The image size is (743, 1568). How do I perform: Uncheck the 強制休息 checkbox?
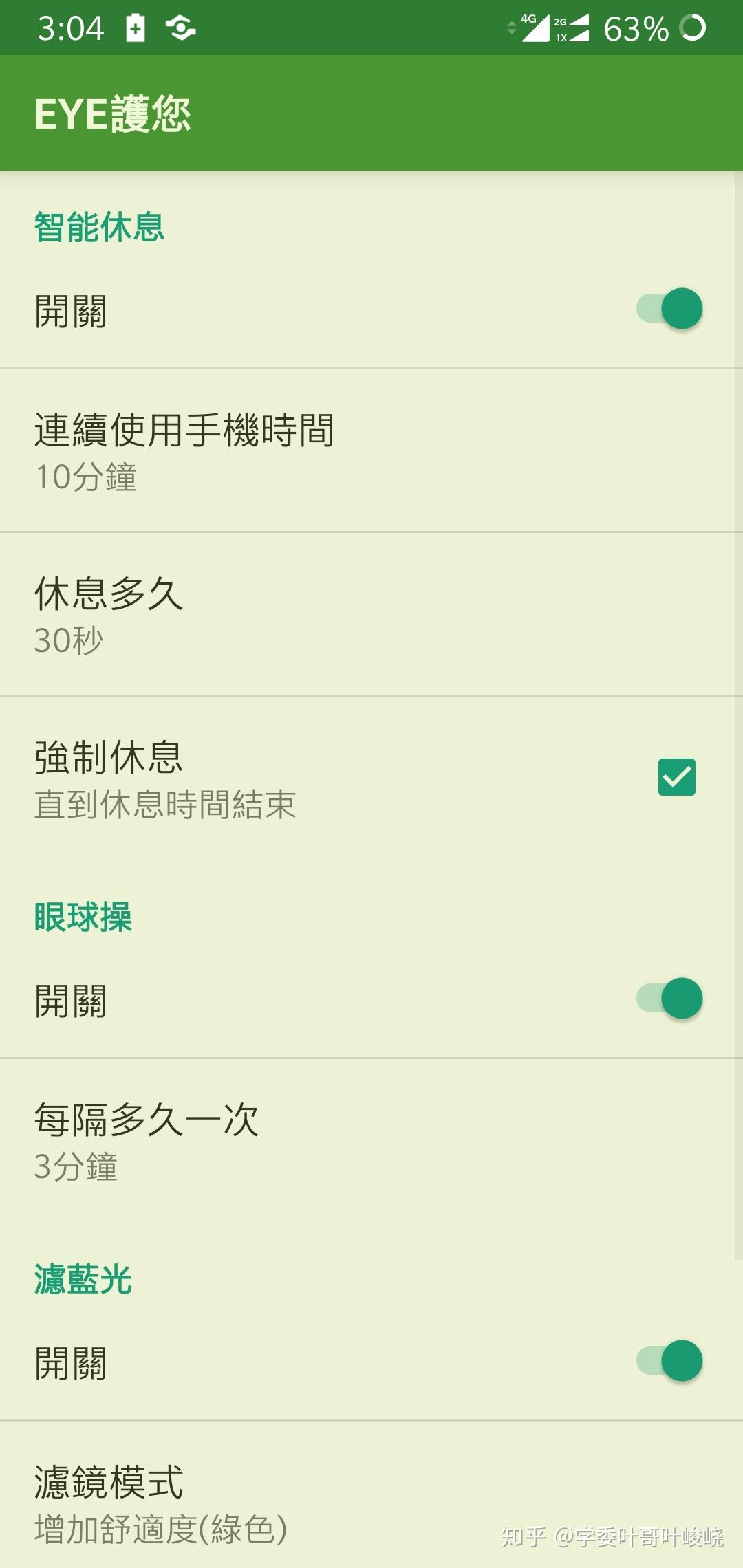pyautogui.click(x=676, y=777)
